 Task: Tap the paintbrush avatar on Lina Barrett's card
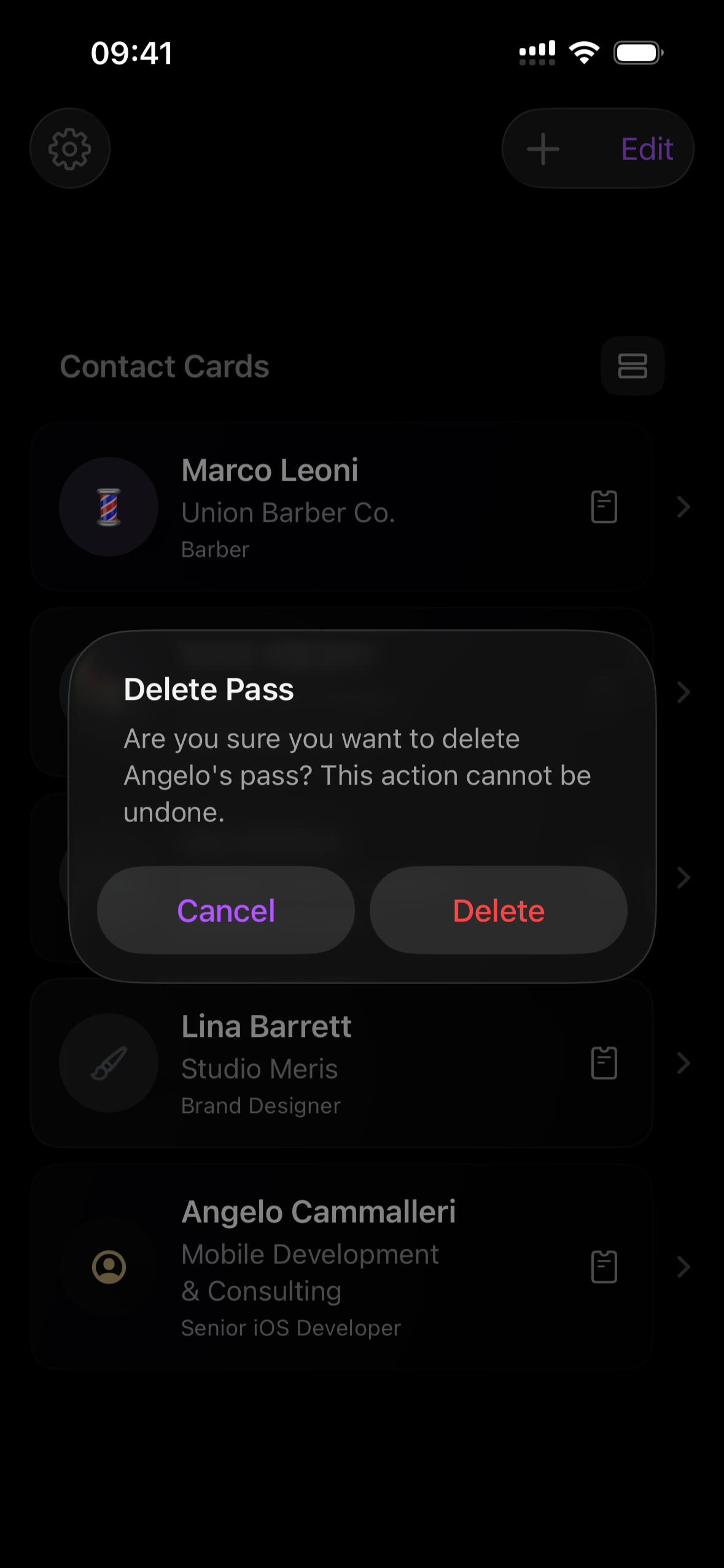coord(108,1064)
